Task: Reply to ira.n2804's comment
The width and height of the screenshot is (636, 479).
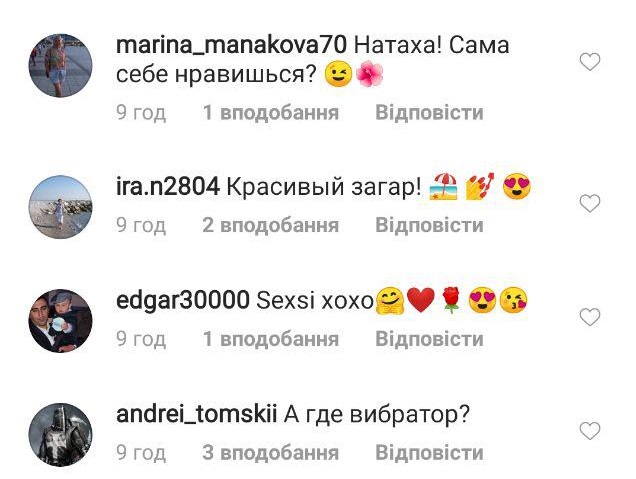Action: point(429,226)
